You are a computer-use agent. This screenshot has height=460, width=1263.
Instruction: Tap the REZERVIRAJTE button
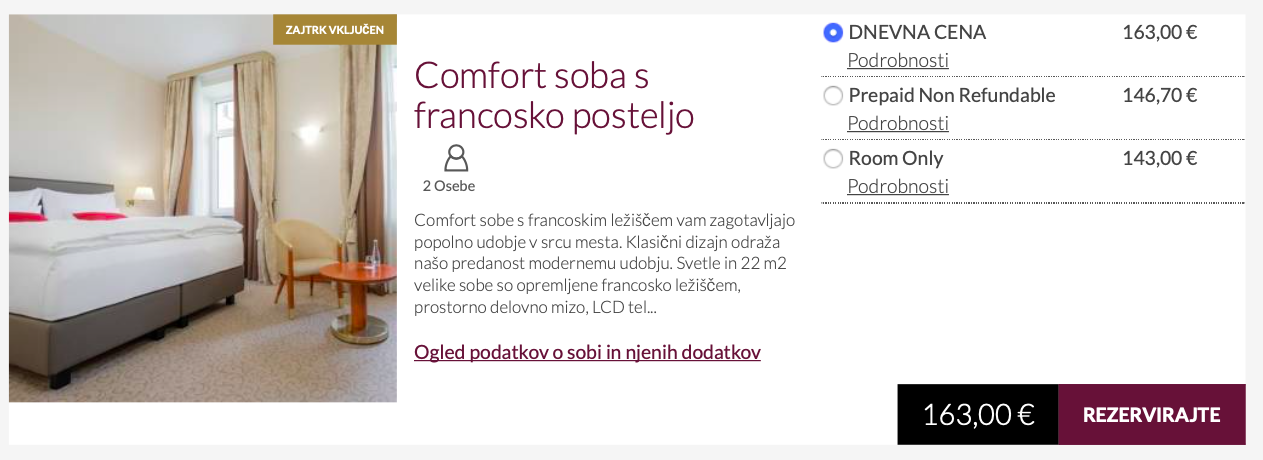point(1151,415)
